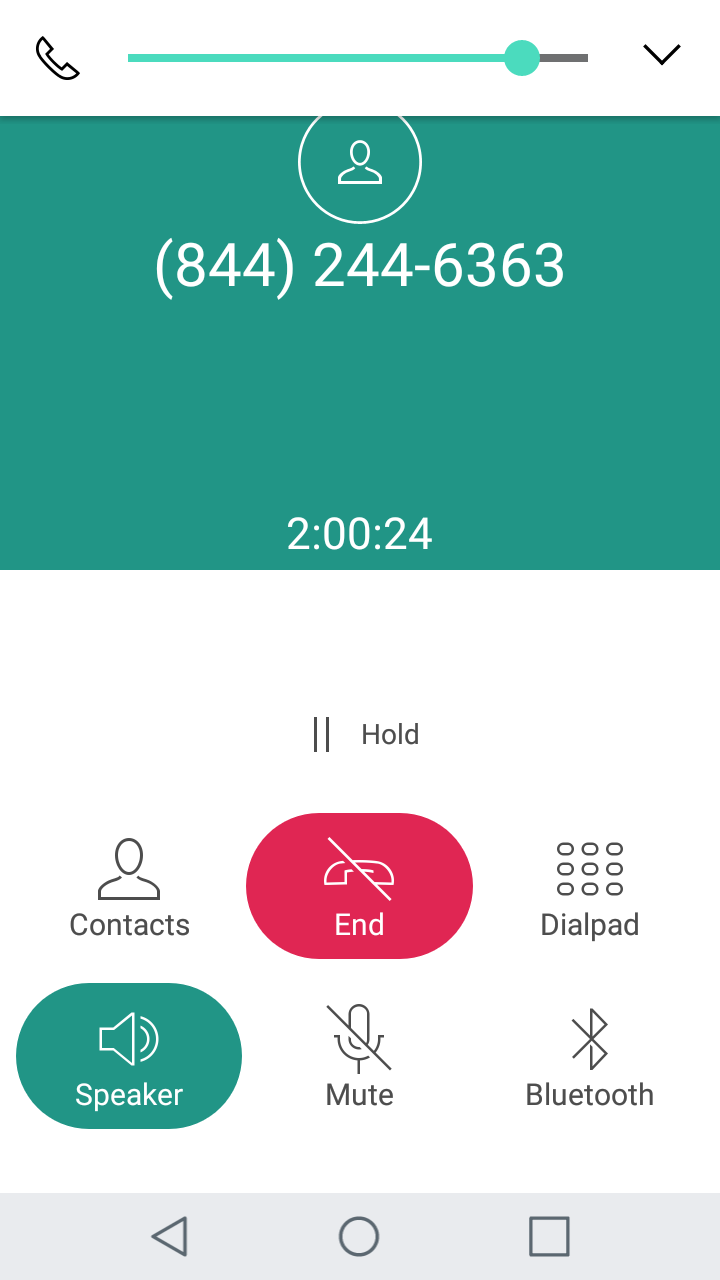Open recent apps from the navigation bar

pos(549,1236)
